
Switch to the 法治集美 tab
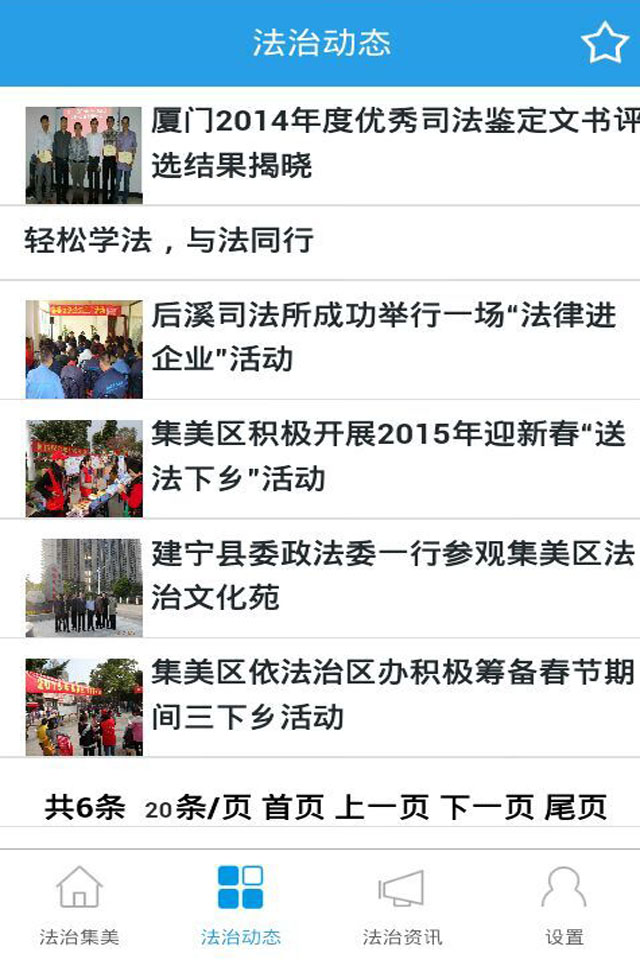(80, 905)
